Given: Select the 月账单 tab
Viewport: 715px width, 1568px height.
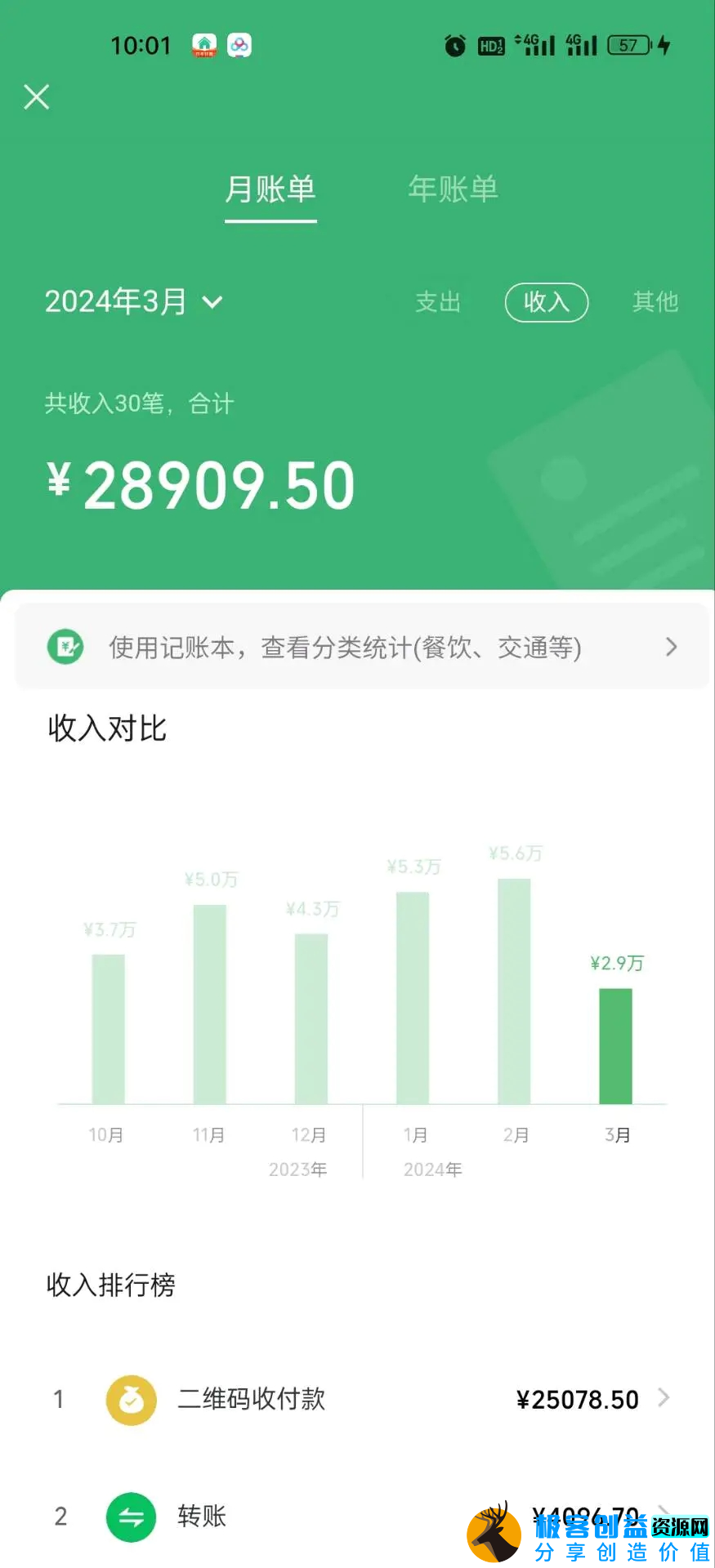Looking at the screenshot, I should point(270,189).
